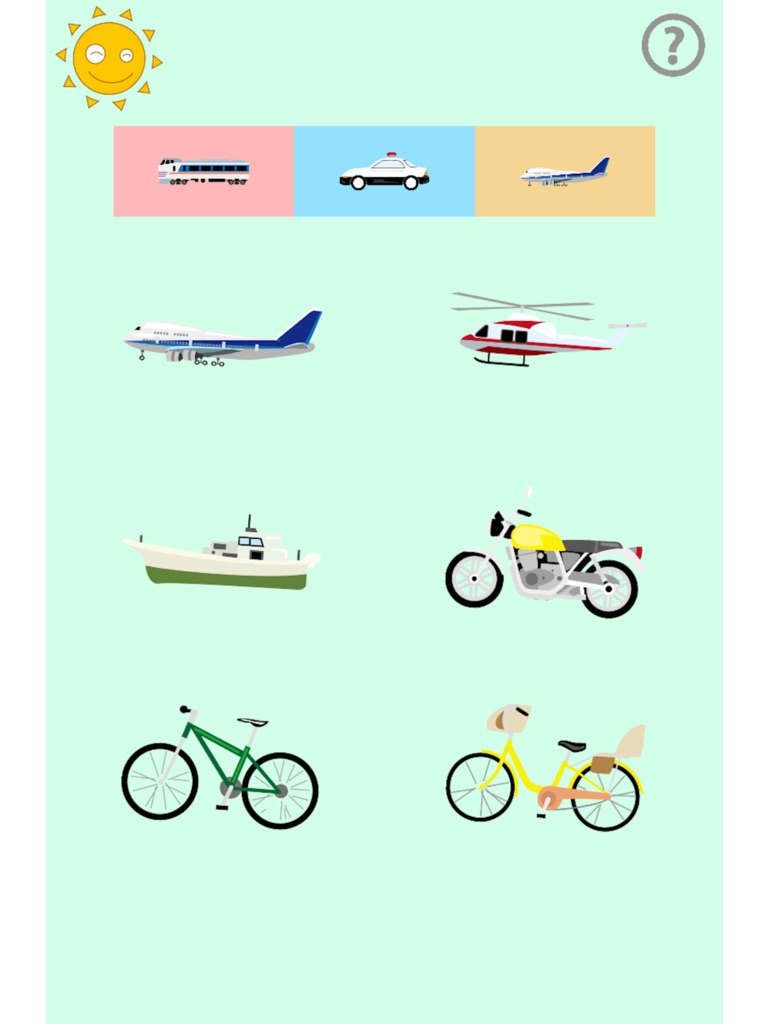Tap the green mountain bicycle
Image resolution: width=768 pixels, height=1024 pixels.
(x=219, y=767)
